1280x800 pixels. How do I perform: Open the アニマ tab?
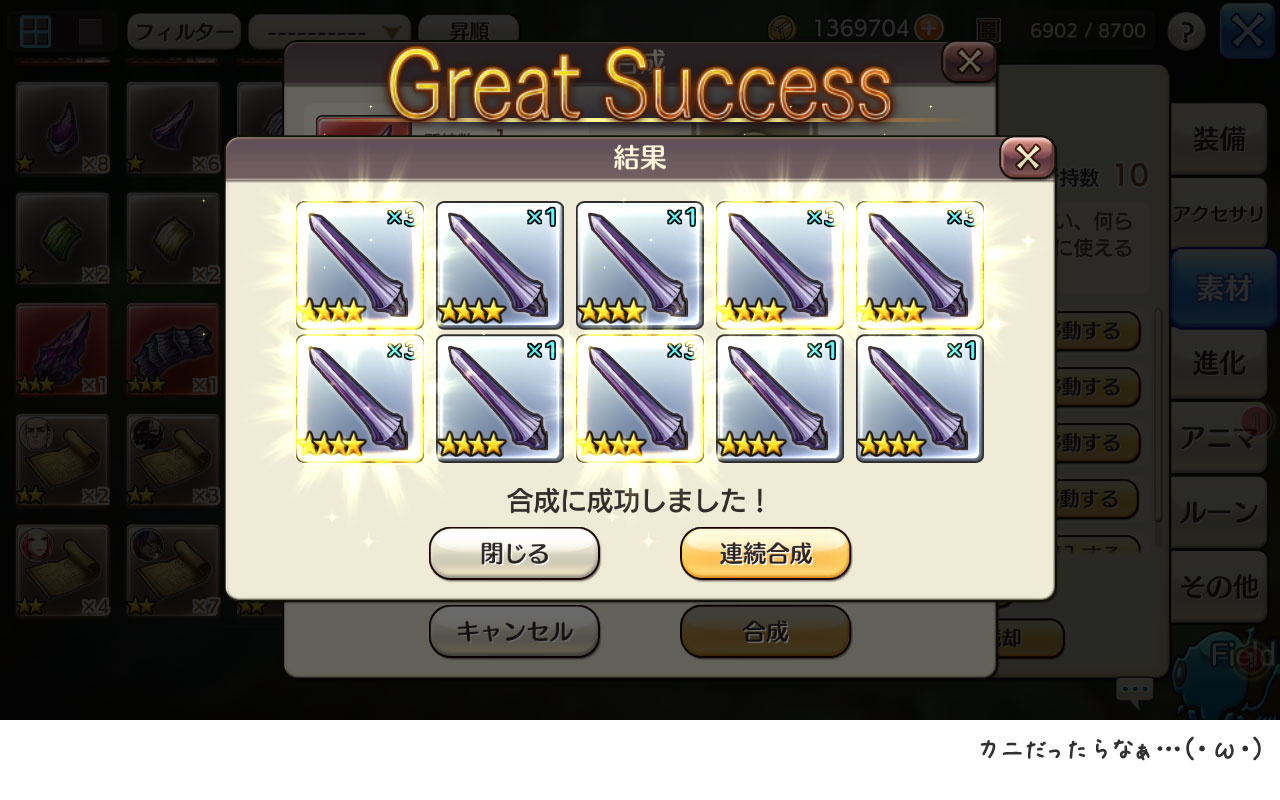tap(1219, 438)
